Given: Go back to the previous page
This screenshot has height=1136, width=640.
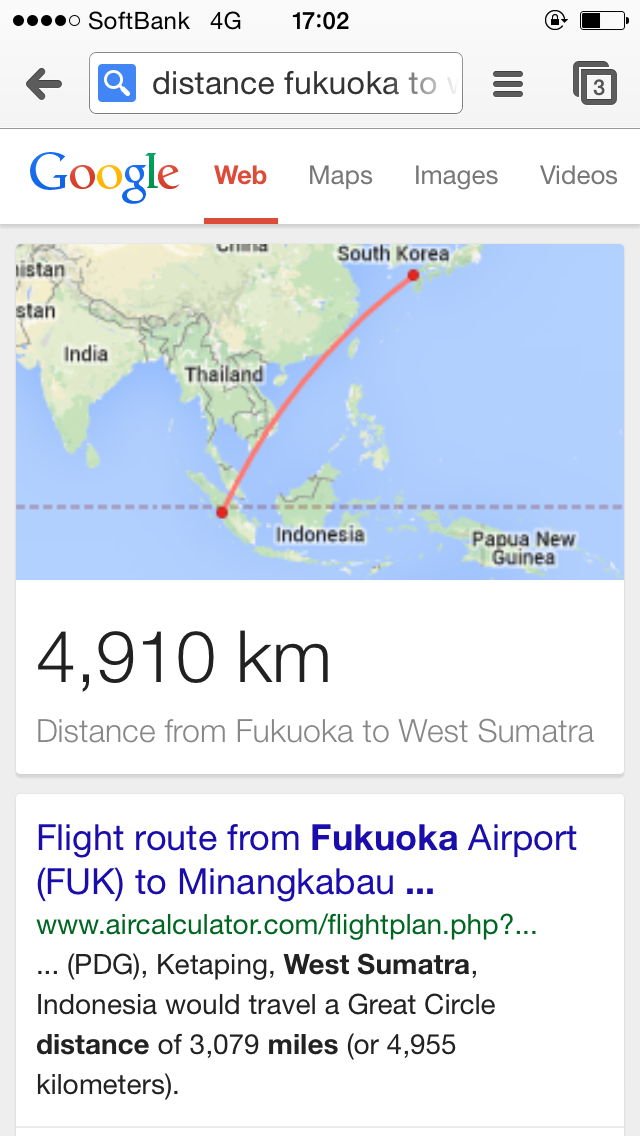Looking at the screenshot, I should point(44,84).
